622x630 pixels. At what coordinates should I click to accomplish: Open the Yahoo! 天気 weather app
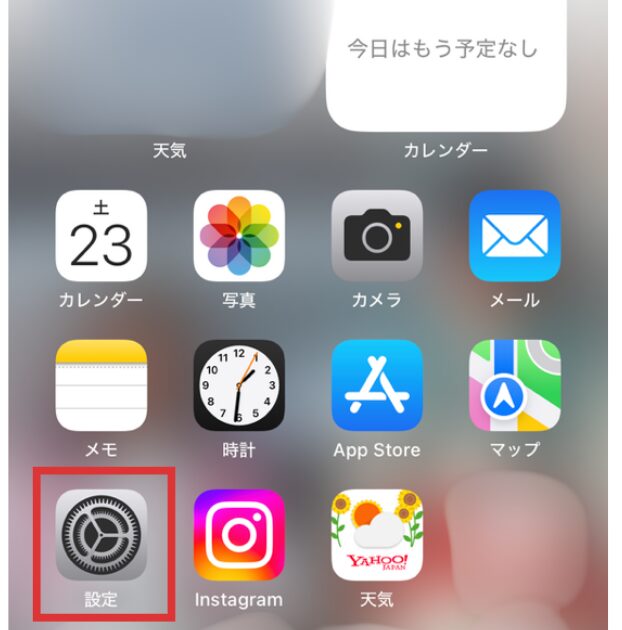coord(377,535)
